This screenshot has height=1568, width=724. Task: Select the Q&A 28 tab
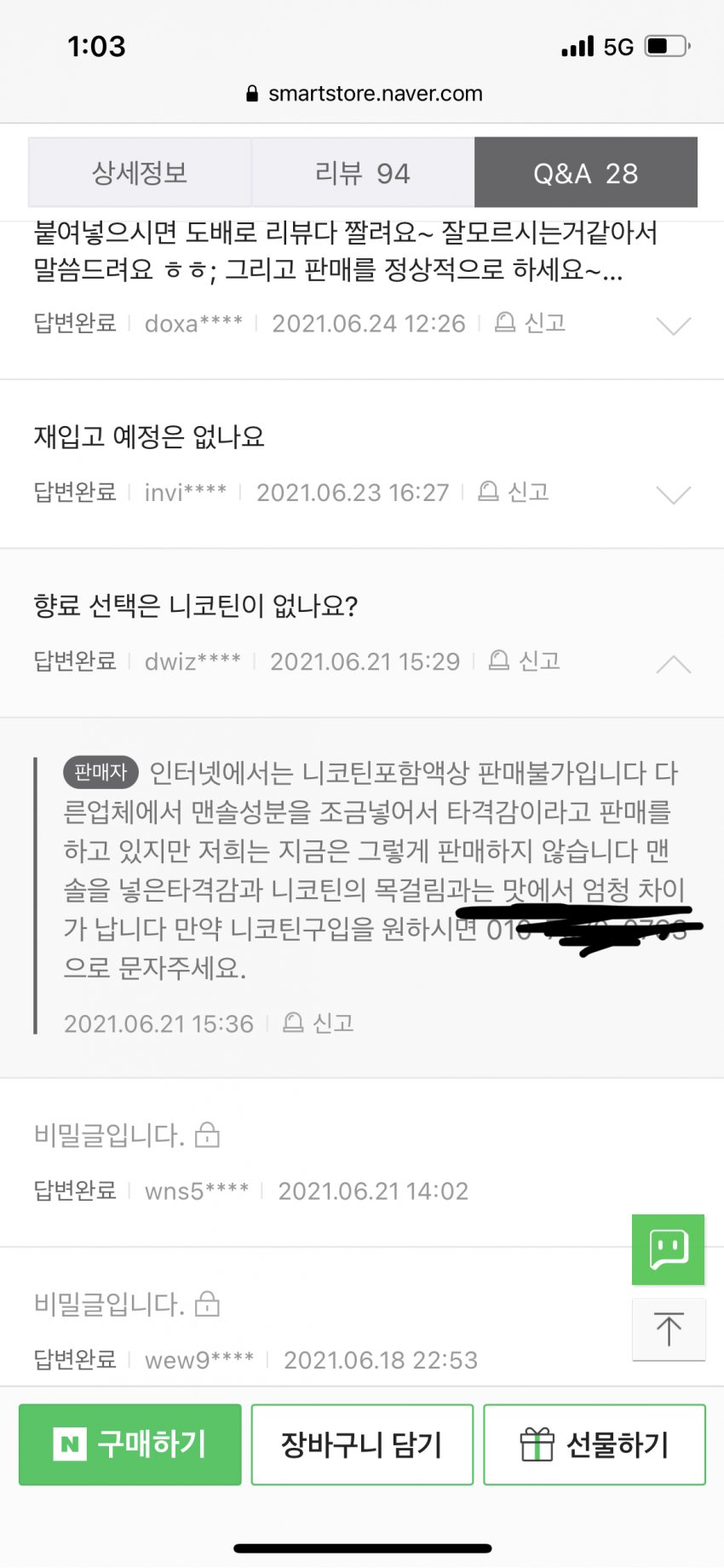(586, 173)
